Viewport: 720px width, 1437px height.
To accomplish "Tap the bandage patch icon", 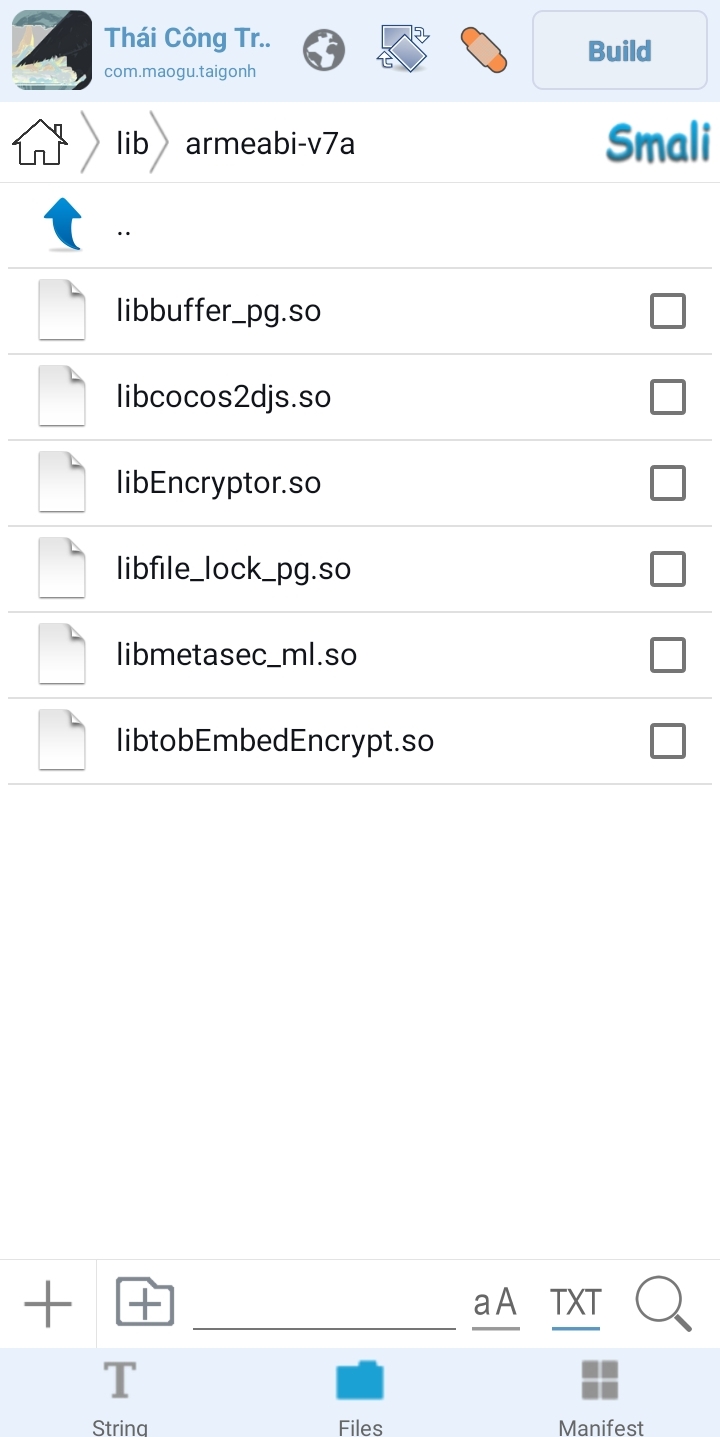I will coord(484,50).
